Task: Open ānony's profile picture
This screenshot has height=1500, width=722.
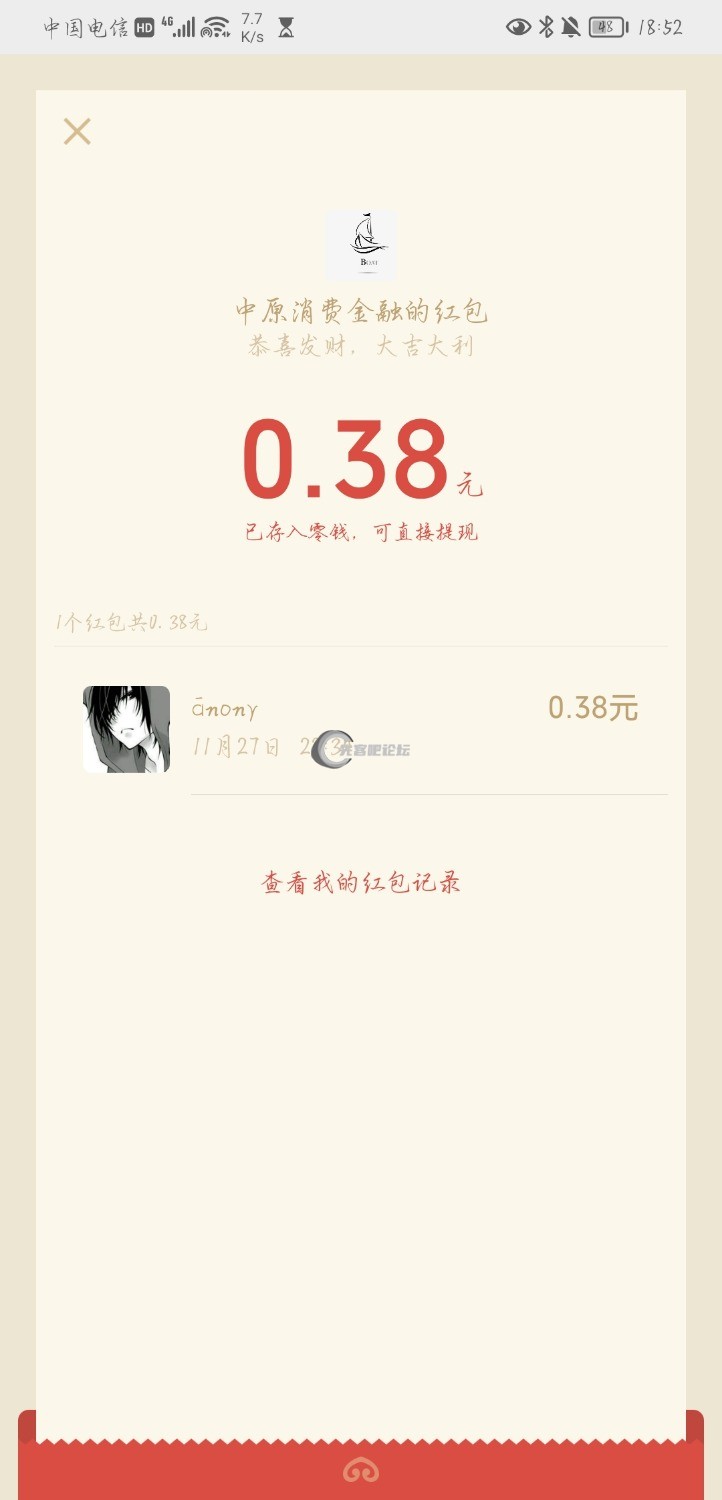Action: click(126, 729)
